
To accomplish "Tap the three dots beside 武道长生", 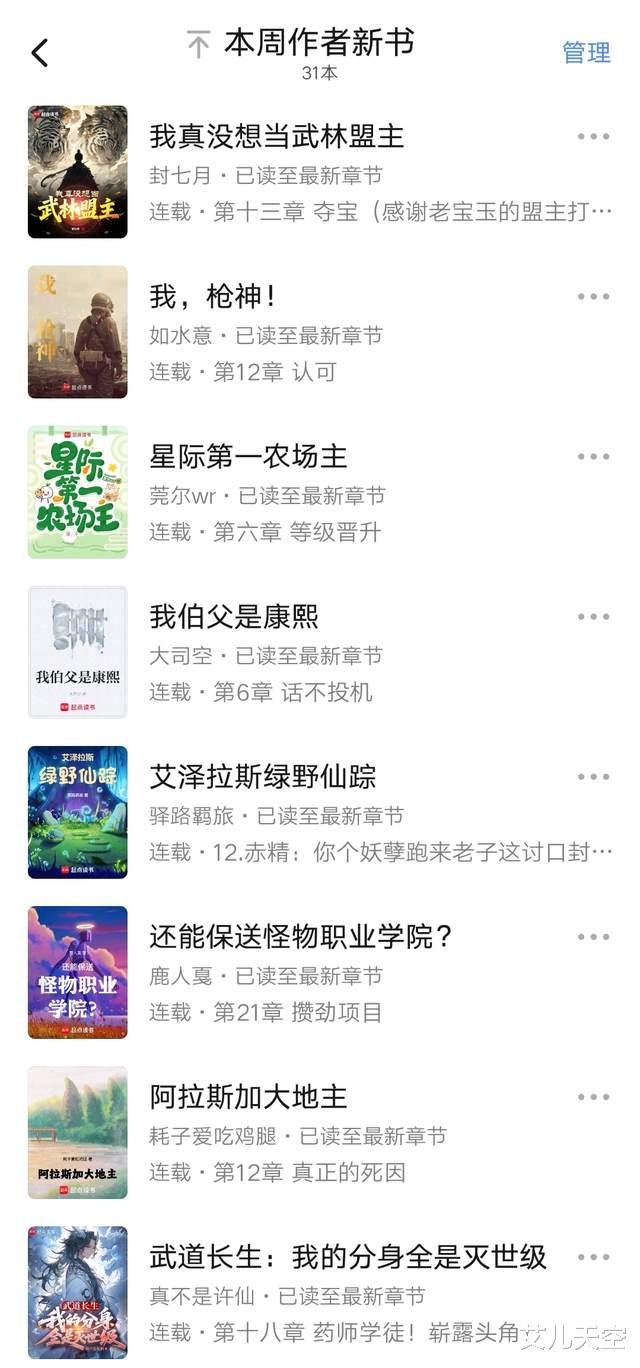I will point(593,1257).
